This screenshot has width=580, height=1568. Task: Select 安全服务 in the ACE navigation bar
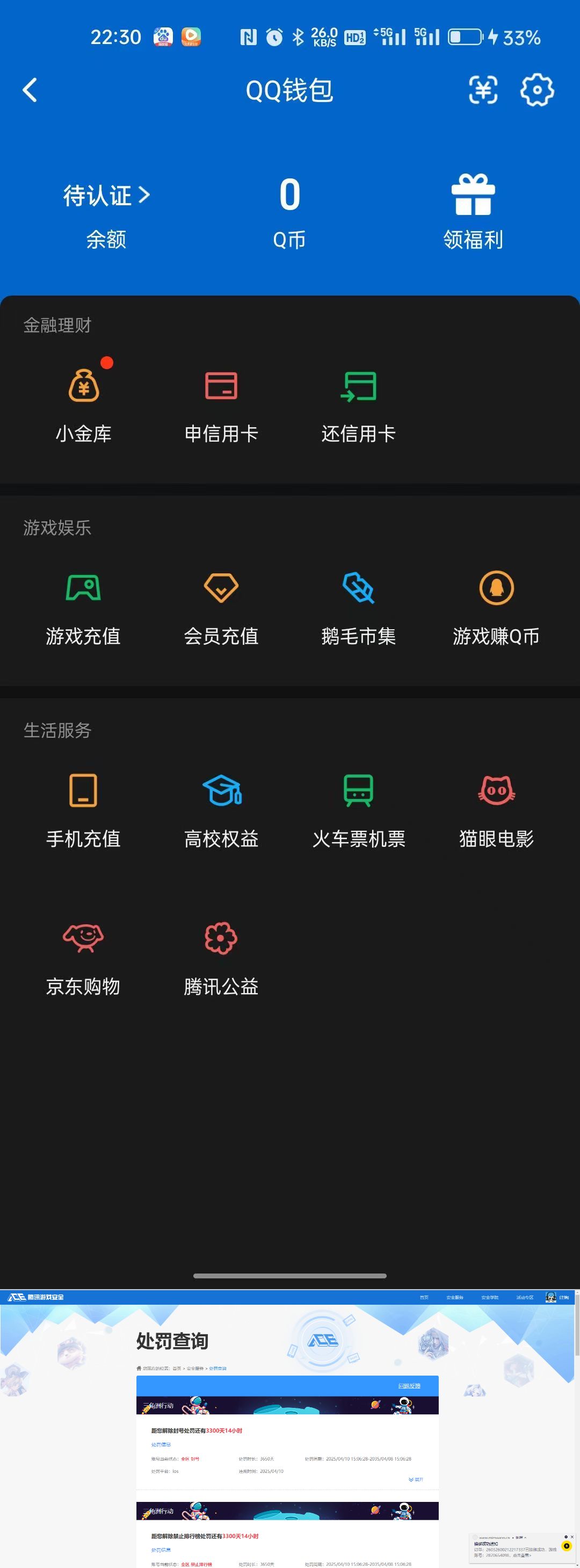[x=456, y=1297]
